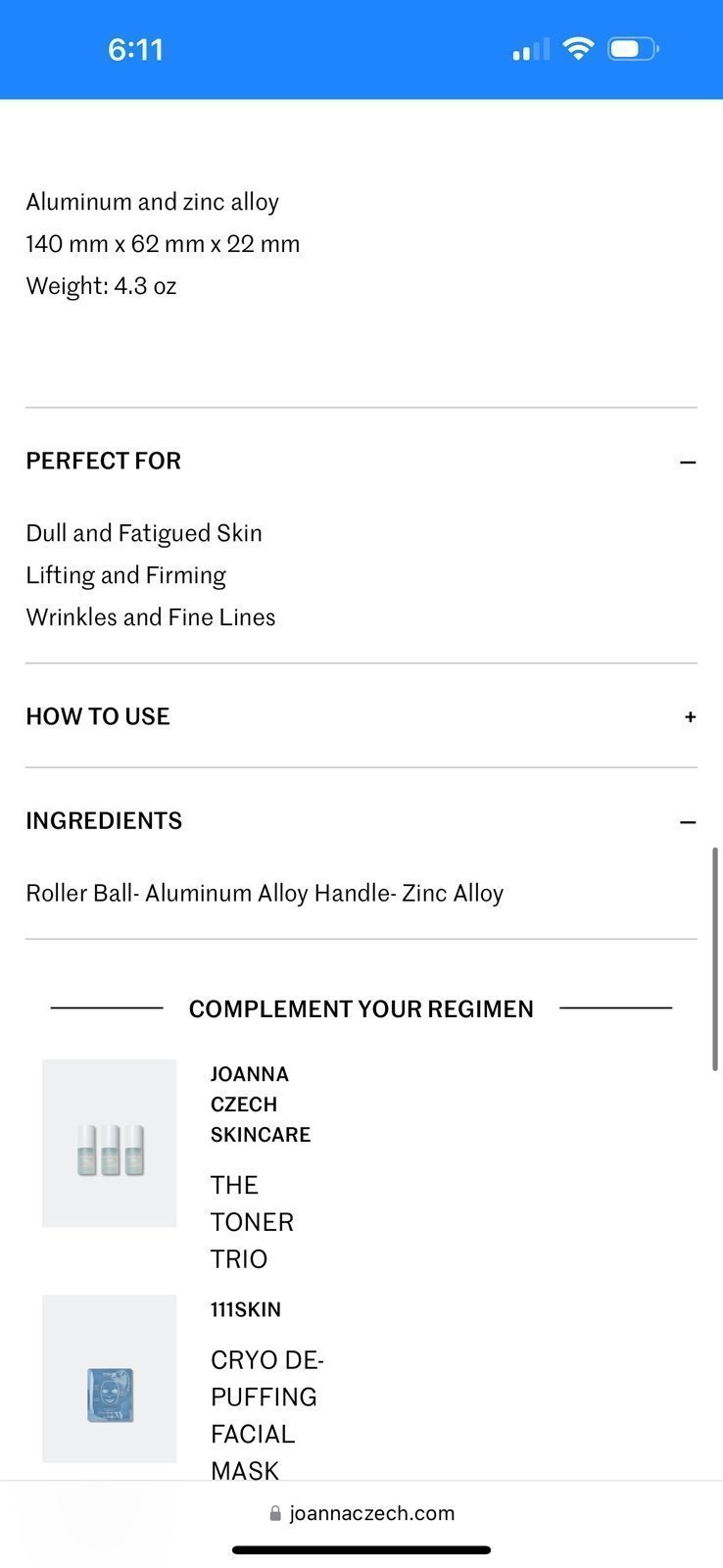Collapse the Perfect For section

click(x=688, y=462)
